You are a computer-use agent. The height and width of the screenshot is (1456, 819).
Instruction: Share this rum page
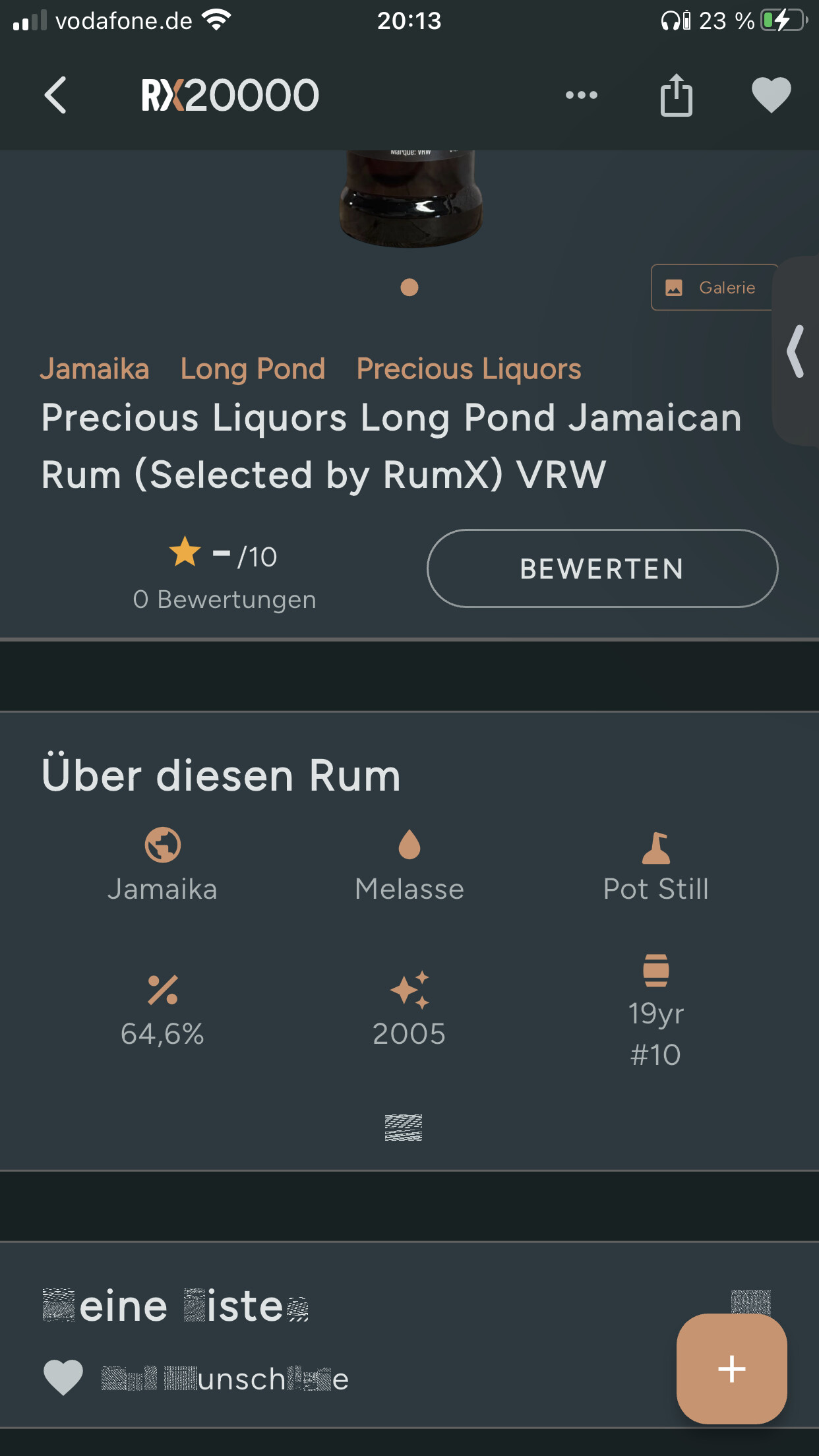[x=677, y=95]
